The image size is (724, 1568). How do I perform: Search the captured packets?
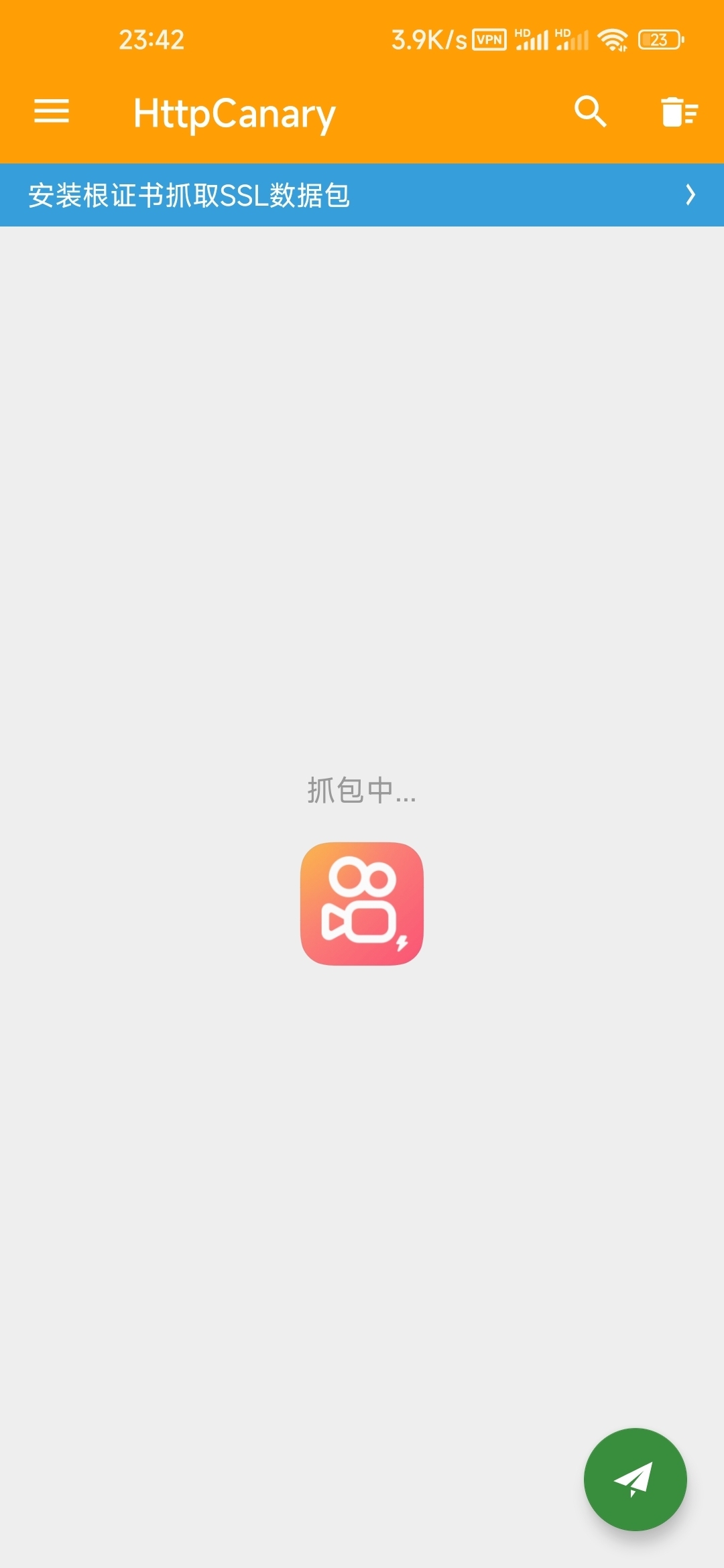coord(591,111)
